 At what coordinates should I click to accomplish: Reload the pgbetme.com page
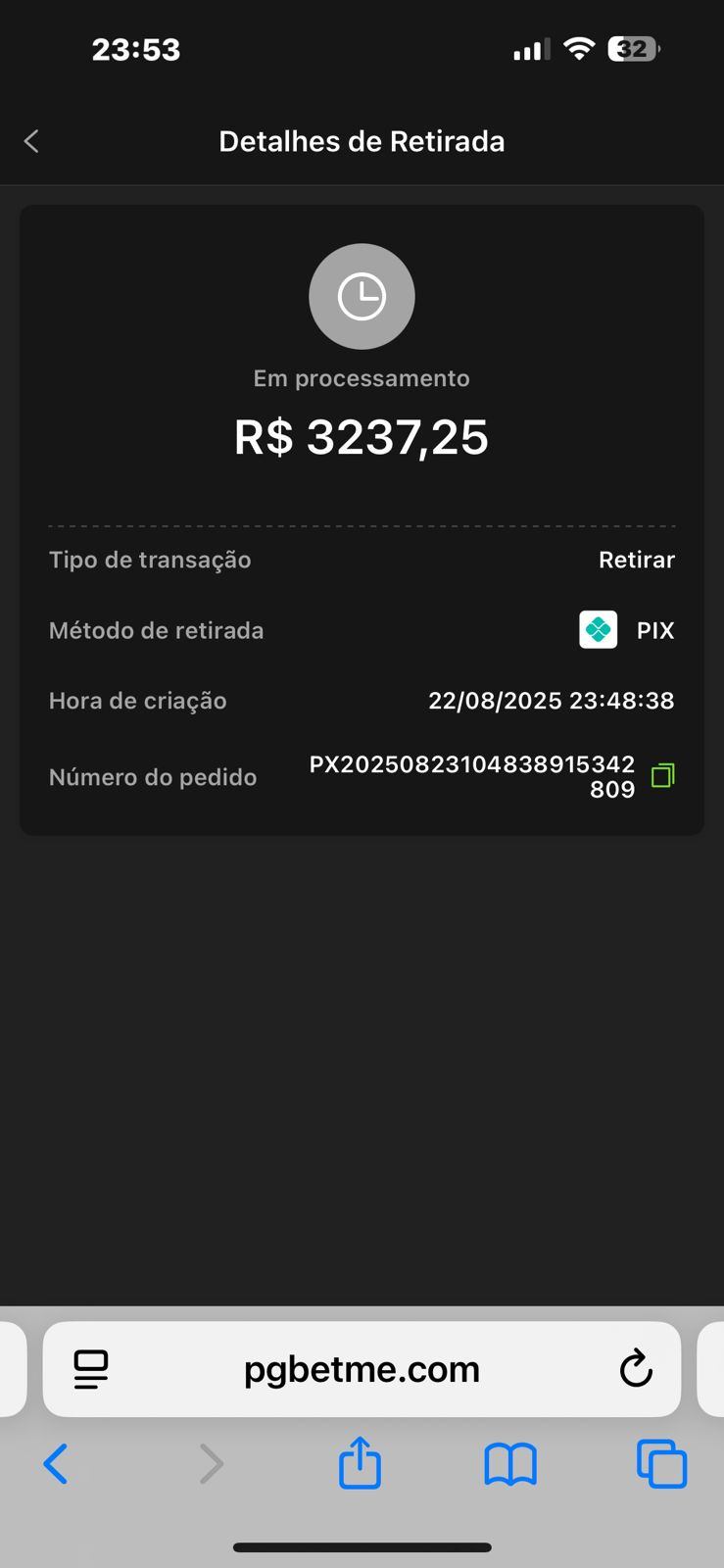coord(635,1369)
